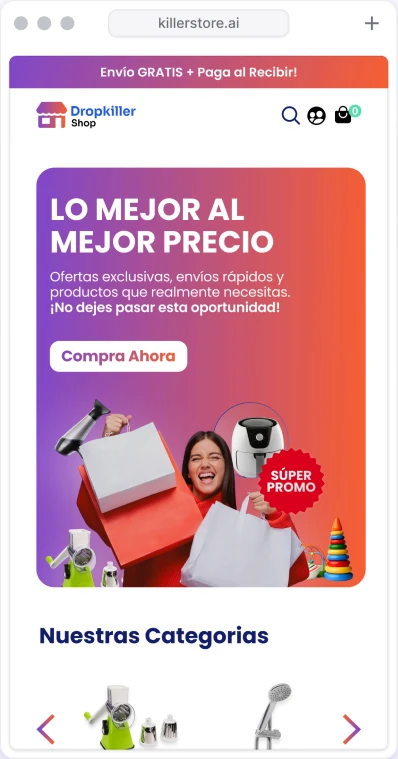Image resolution: width=398 pixels, height=759 pixels.
Task: Go to the Dropkiller Shop home logo
Action: [x=86, y=115]
